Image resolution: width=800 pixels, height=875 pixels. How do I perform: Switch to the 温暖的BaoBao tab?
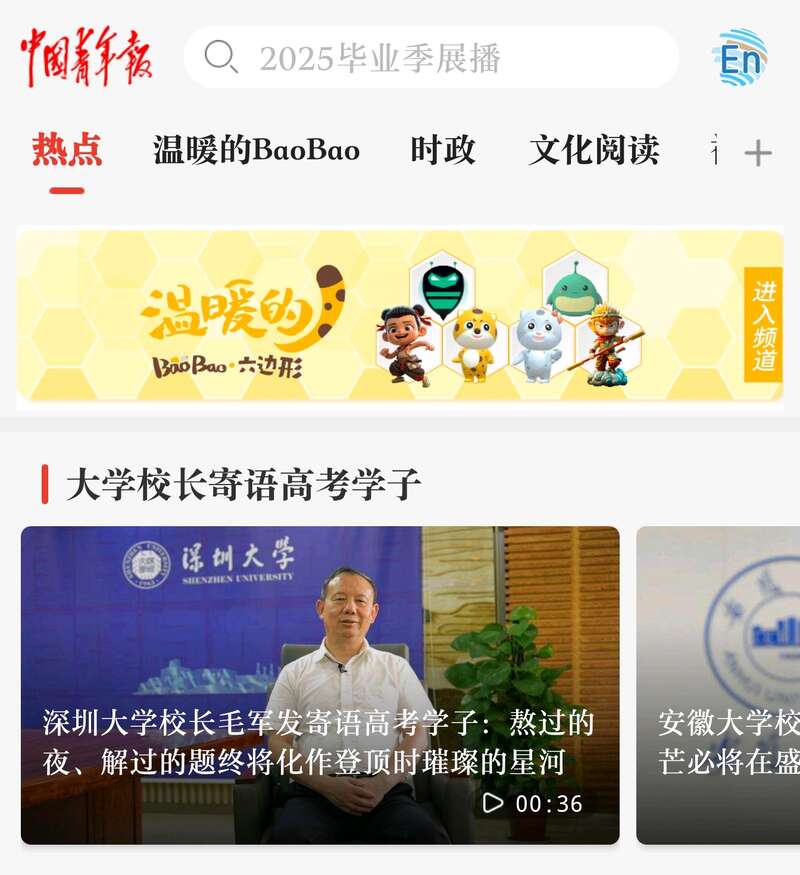pyautogui.click(x=256, y=150)
